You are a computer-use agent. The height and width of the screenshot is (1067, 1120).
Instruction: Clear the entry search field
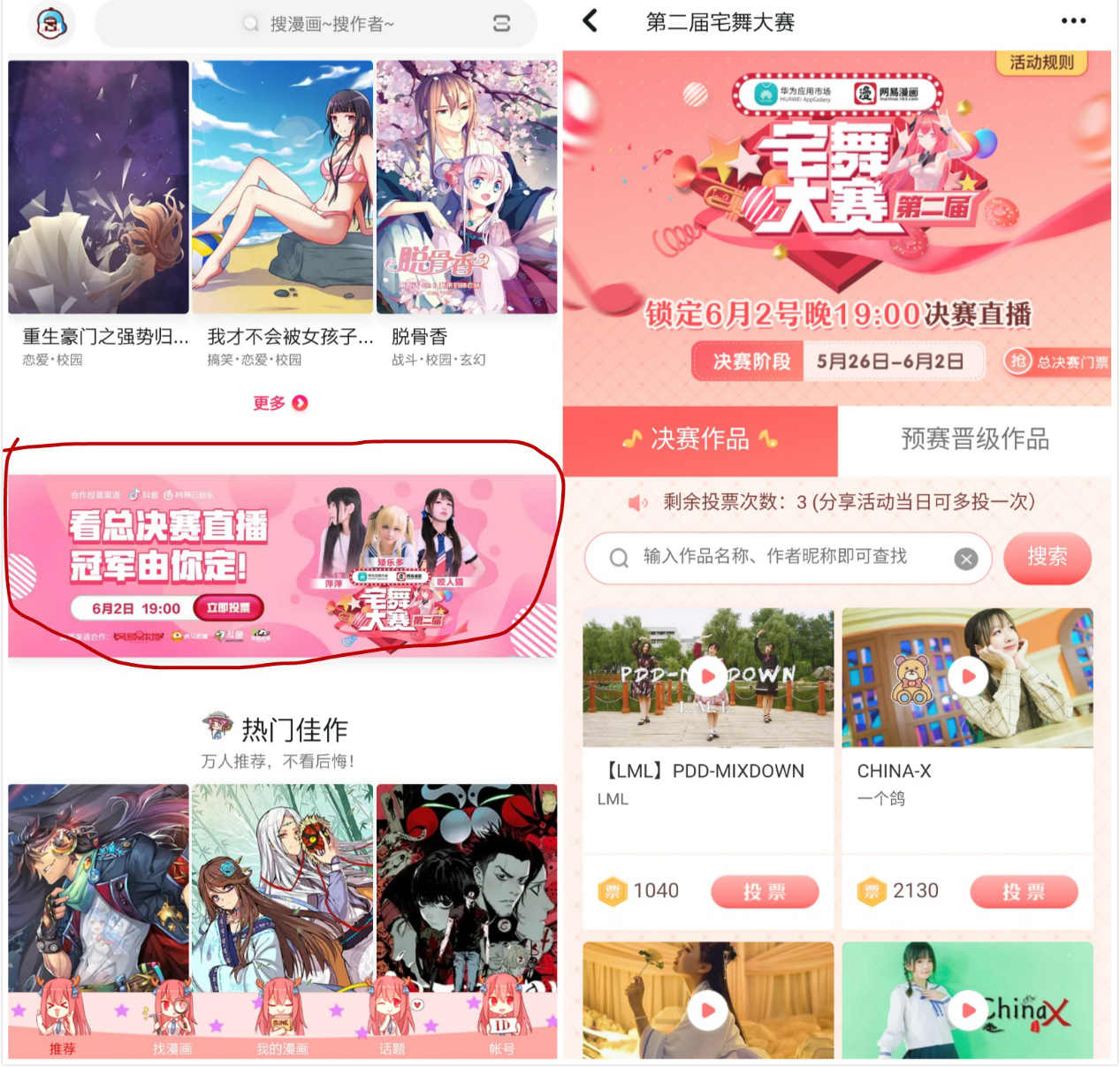pyautogui.click(x=966, y=559)
